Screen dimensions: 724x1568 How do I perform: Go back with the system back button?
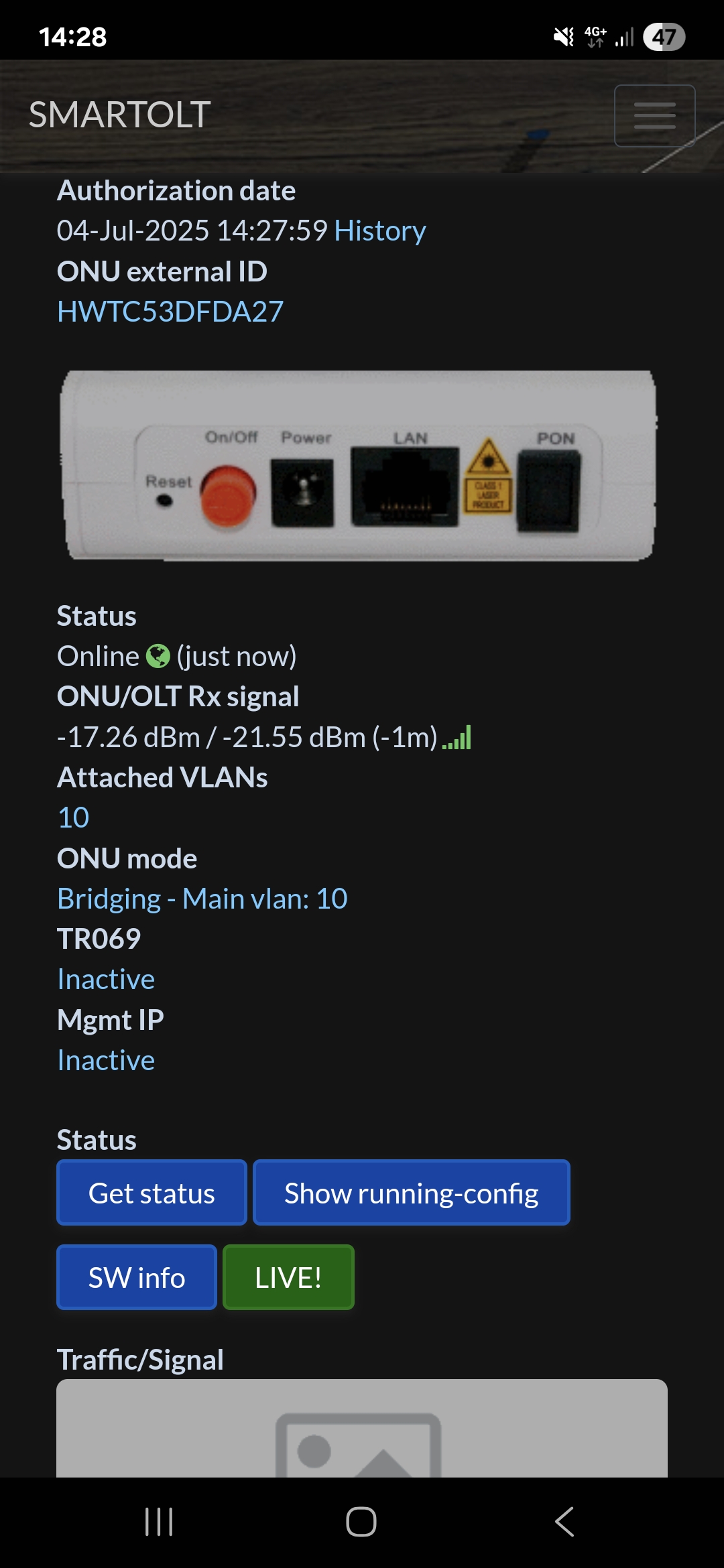(564, 1521)
